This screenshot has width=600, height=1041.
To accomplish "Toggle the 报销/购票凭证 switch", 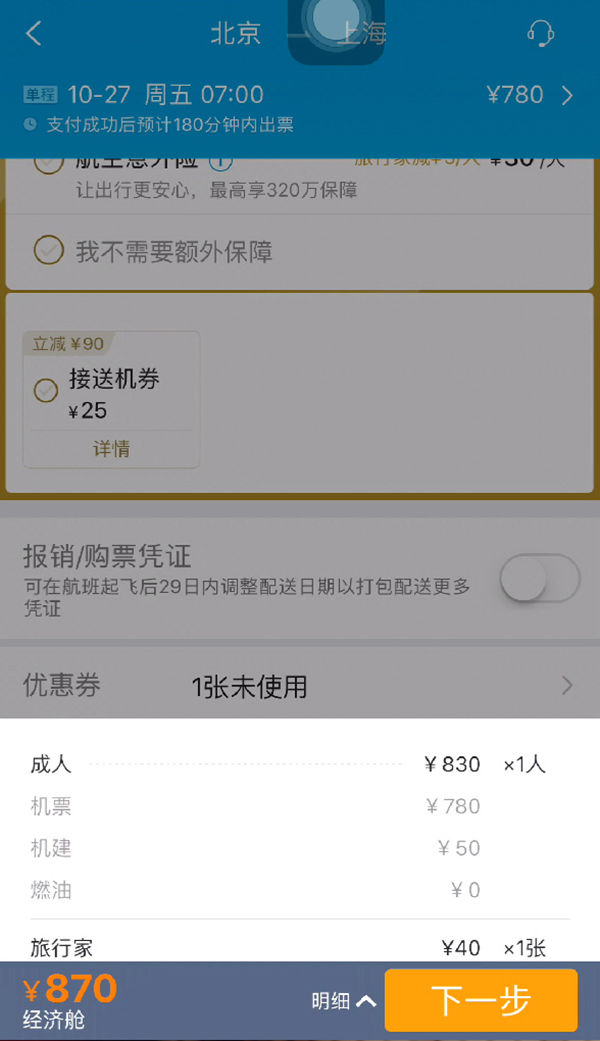I will point(540,578).
